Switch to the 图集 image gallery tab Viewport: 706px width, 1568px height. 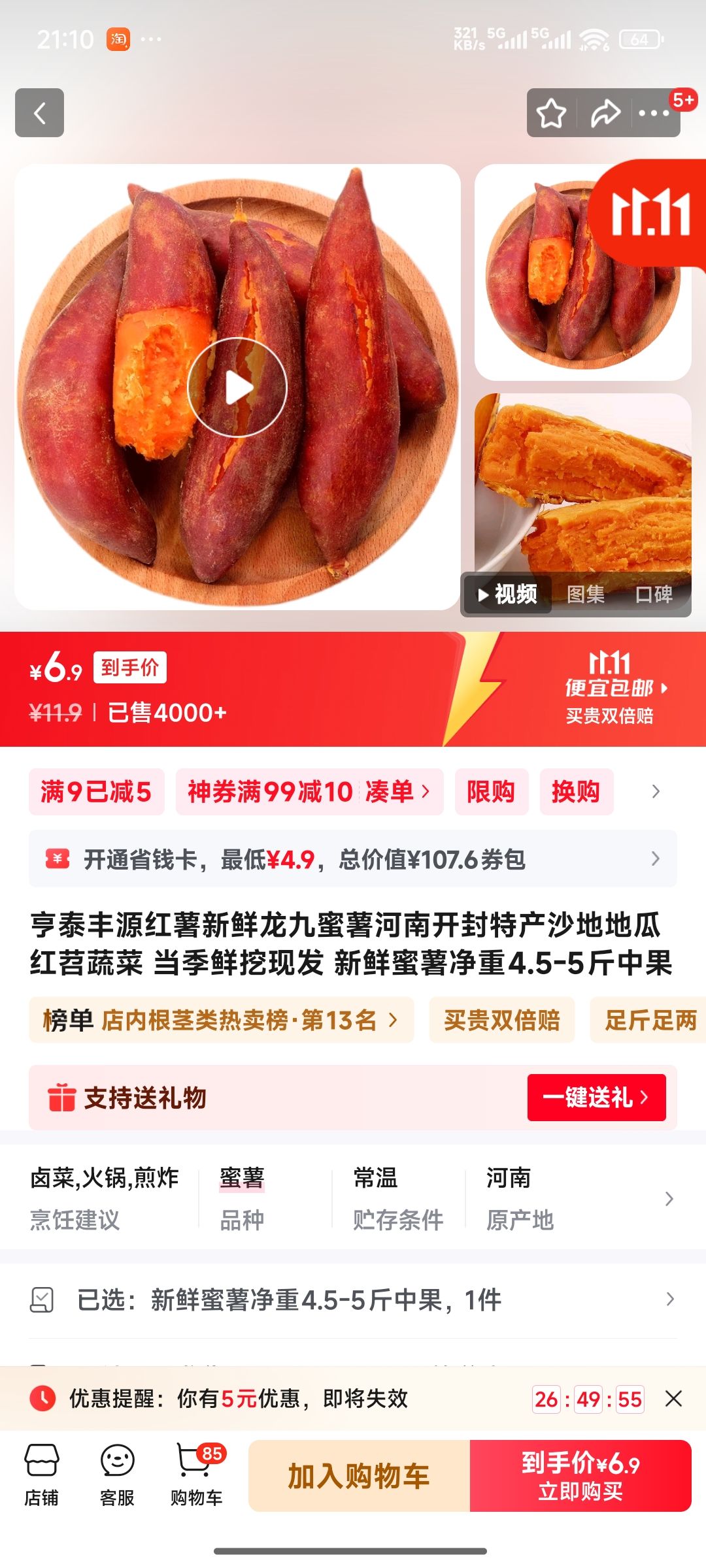(x=586, y=596)
